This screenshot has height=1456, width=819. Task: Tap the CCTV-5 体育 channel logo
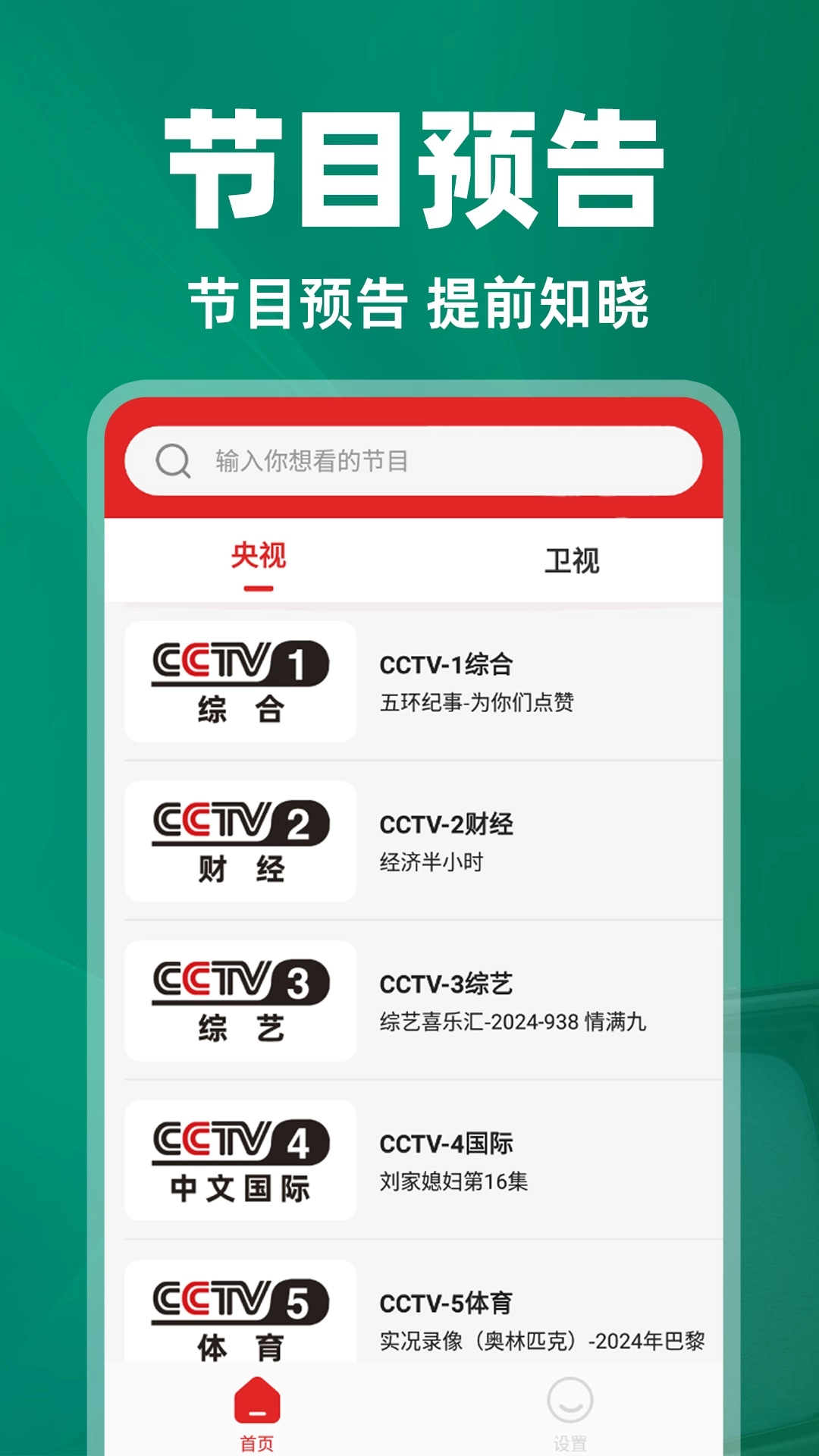240,1316
